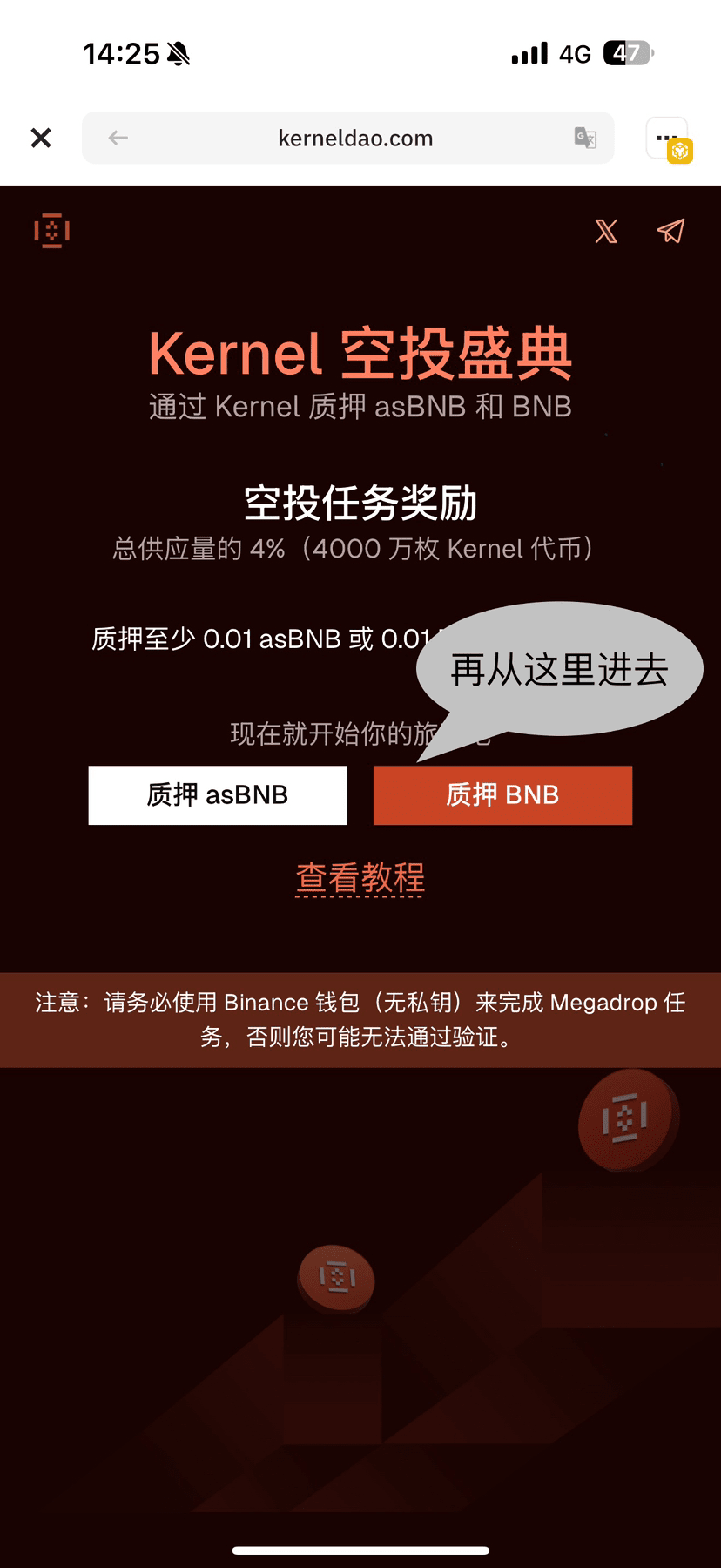Translate this page
Viewport: 721px width, 1568px height.
tap(585, 138)
